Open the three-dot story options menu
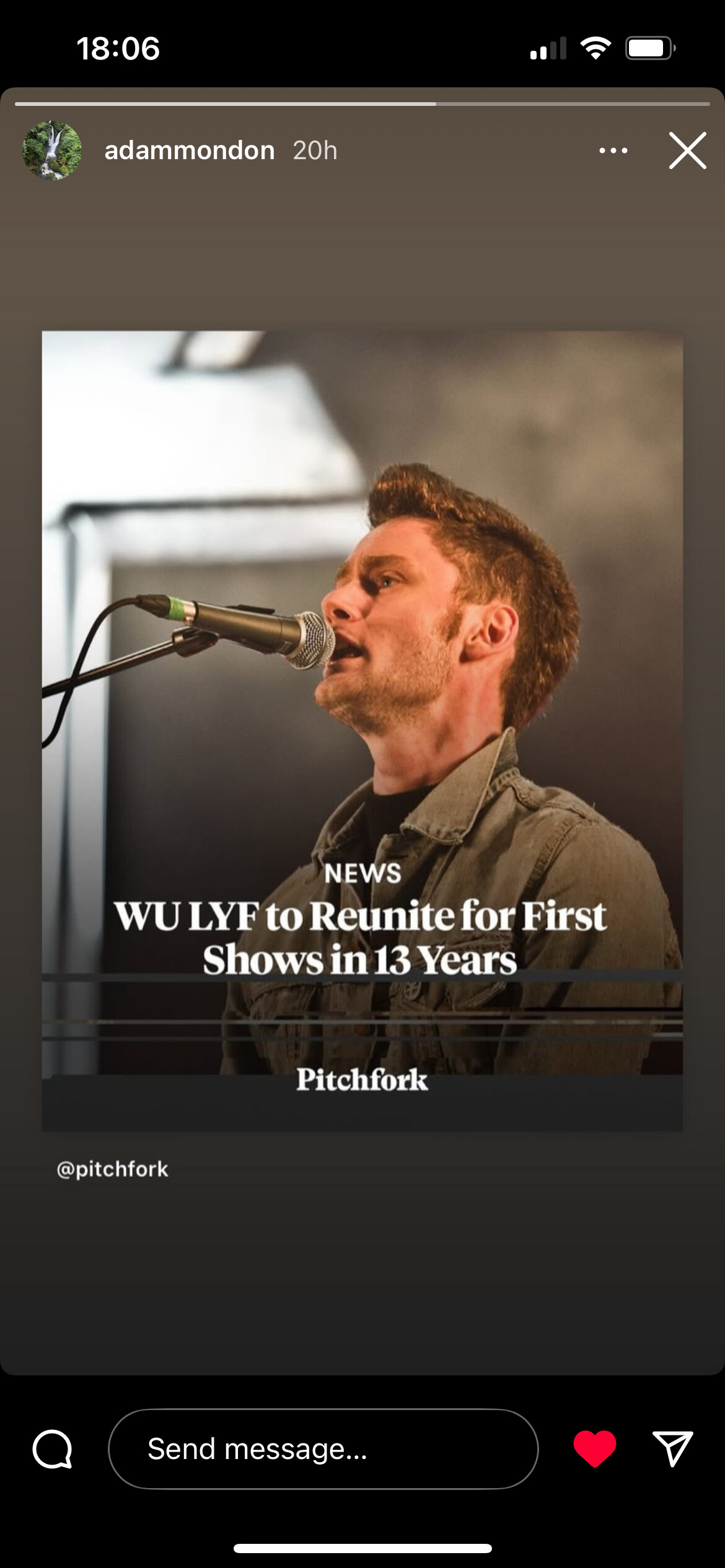Viewport: 725px width, 1568px height. coord(613,150)
